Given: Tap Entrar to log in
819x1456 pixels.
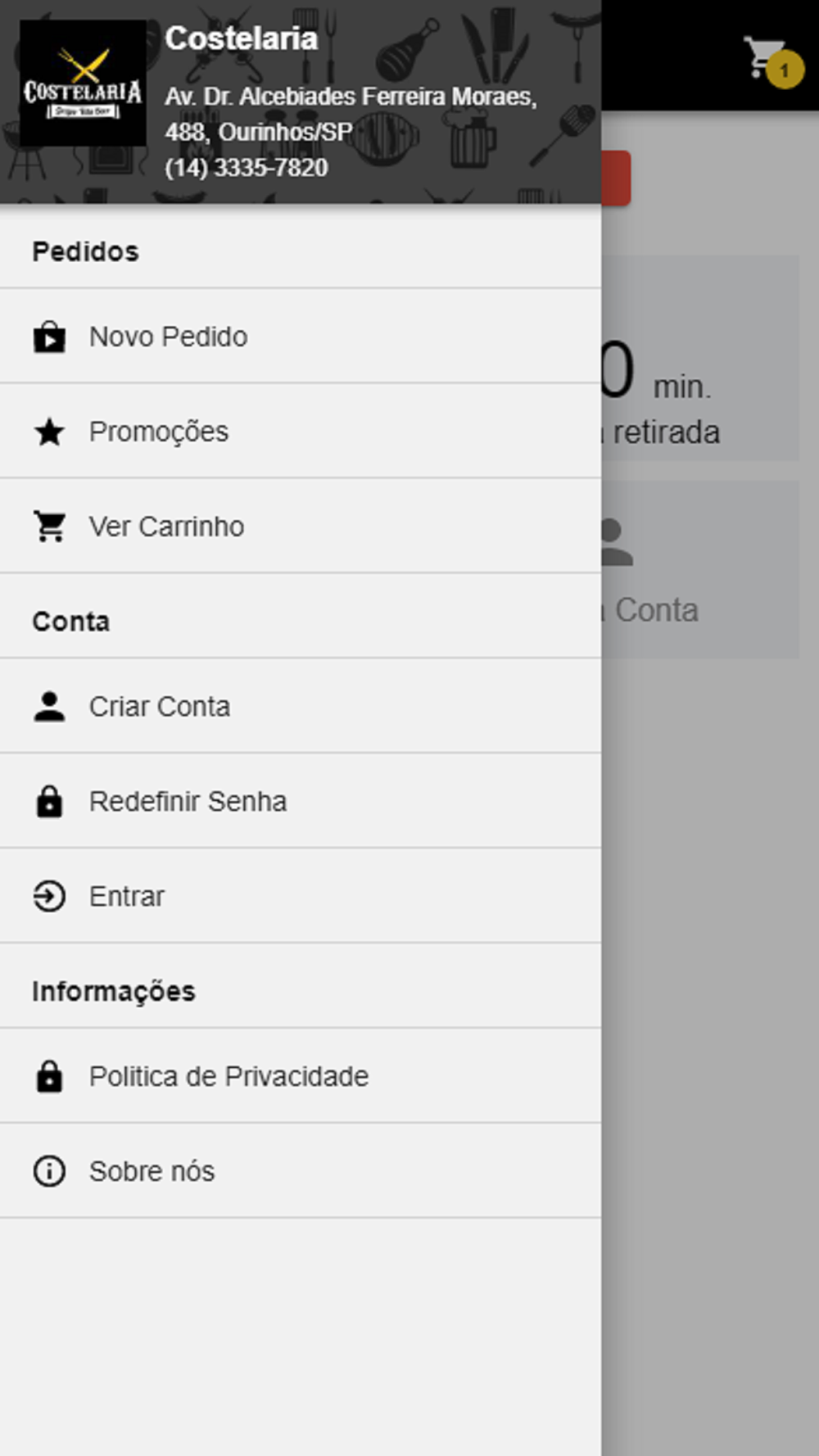Looking at the screenshot, I should [x=300, y=897].
